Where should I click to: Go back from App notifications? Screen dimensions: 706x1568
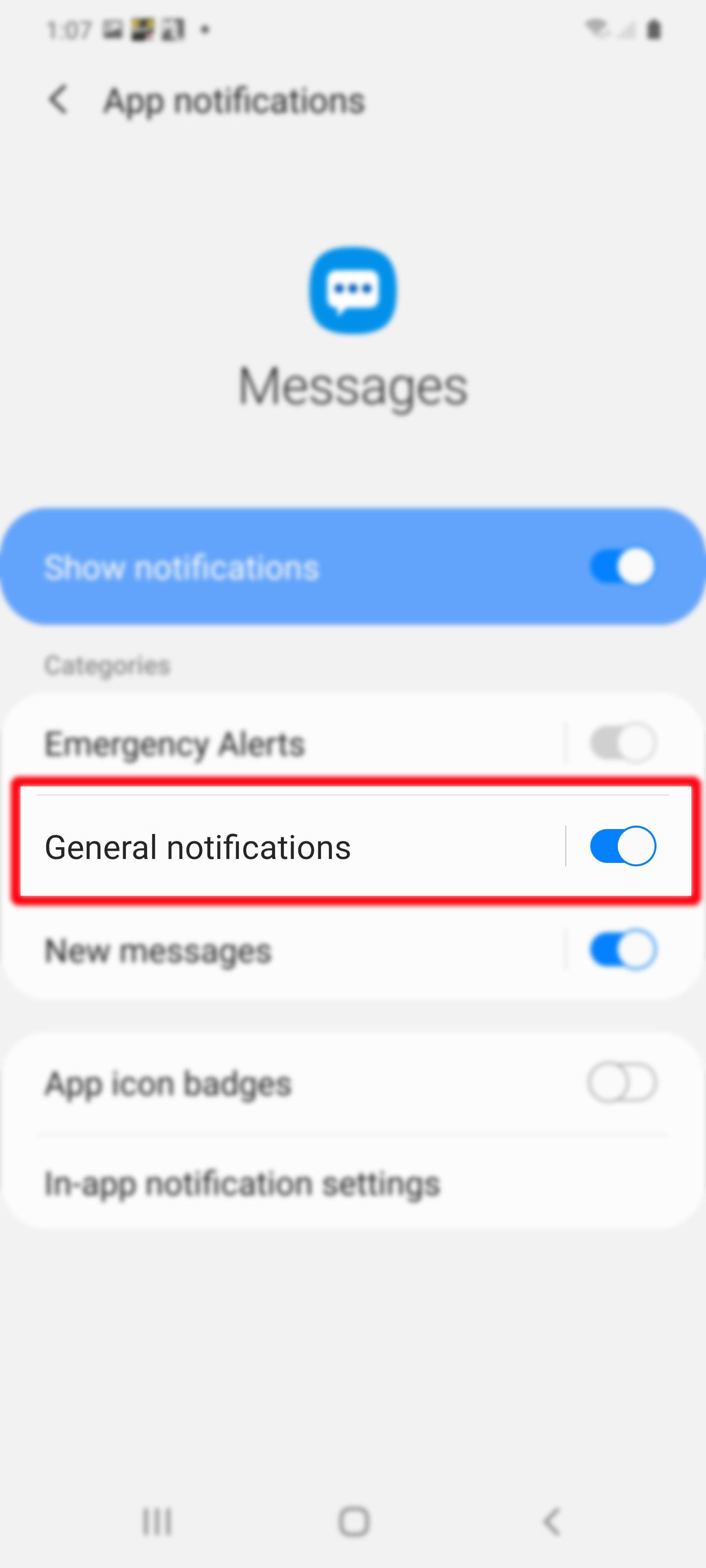[58, 100]
